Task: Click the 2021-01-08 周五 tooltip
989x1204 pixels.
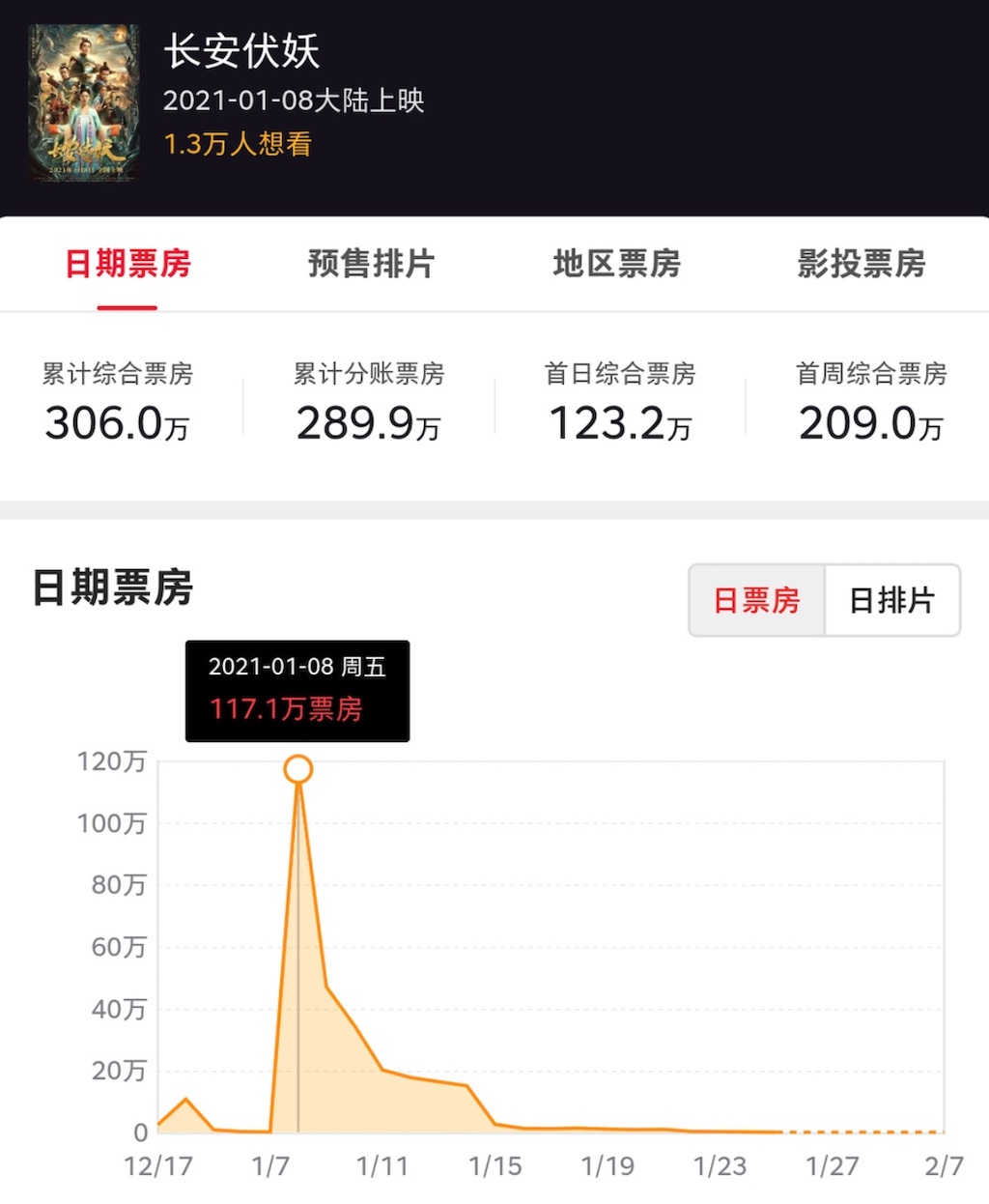Action: click(x=297, y=666)
